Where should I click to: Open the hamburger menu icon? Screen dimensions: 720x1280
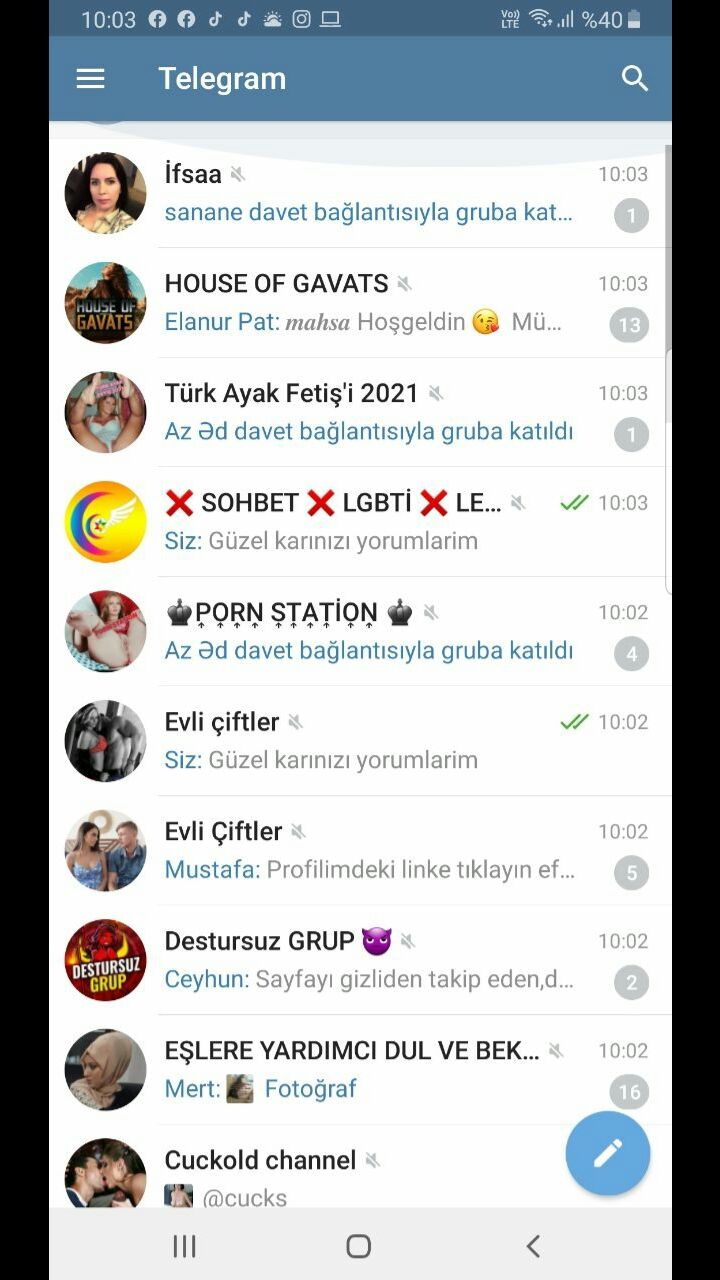click(90, 78)
